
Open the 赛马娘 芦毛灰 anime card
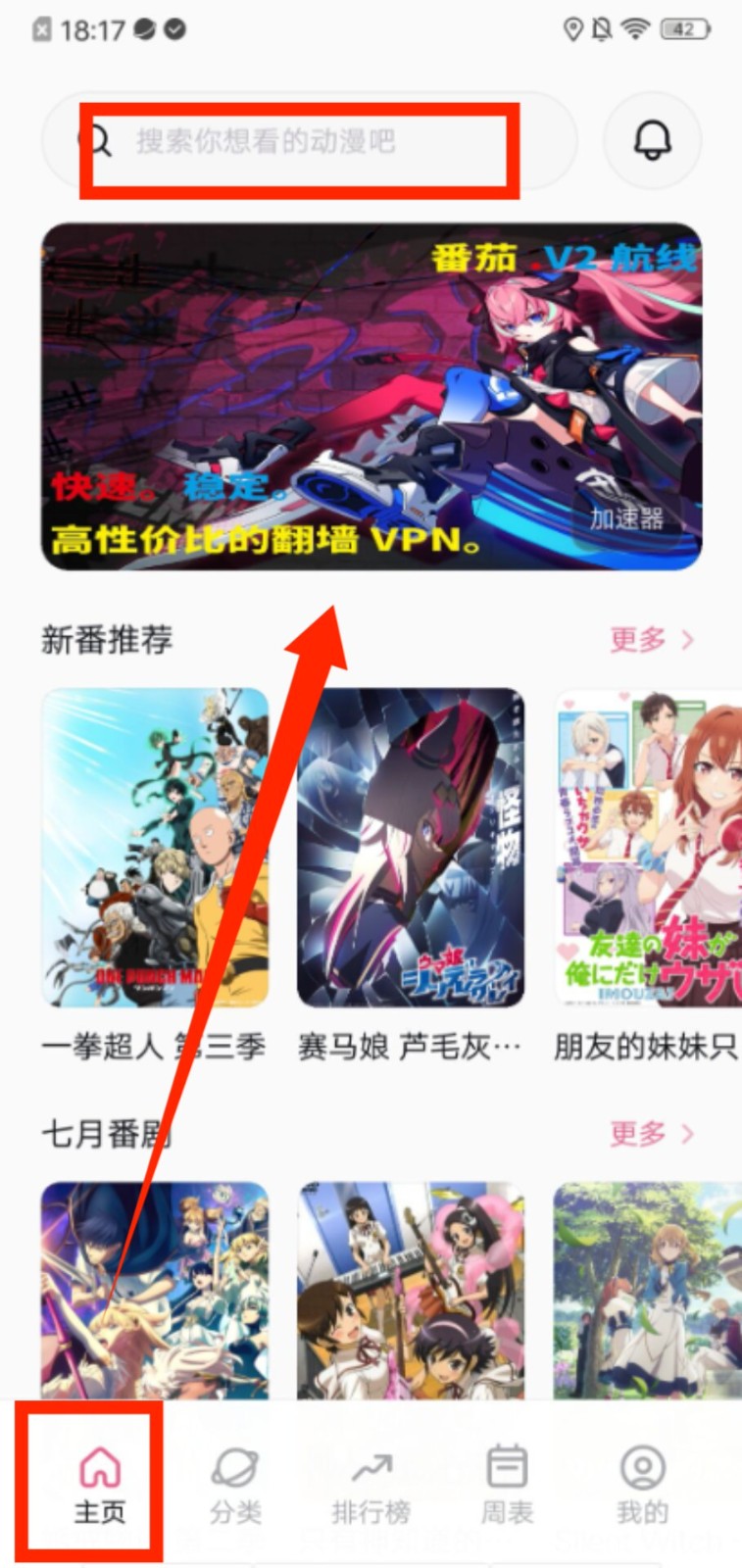[x=411, y=848]
